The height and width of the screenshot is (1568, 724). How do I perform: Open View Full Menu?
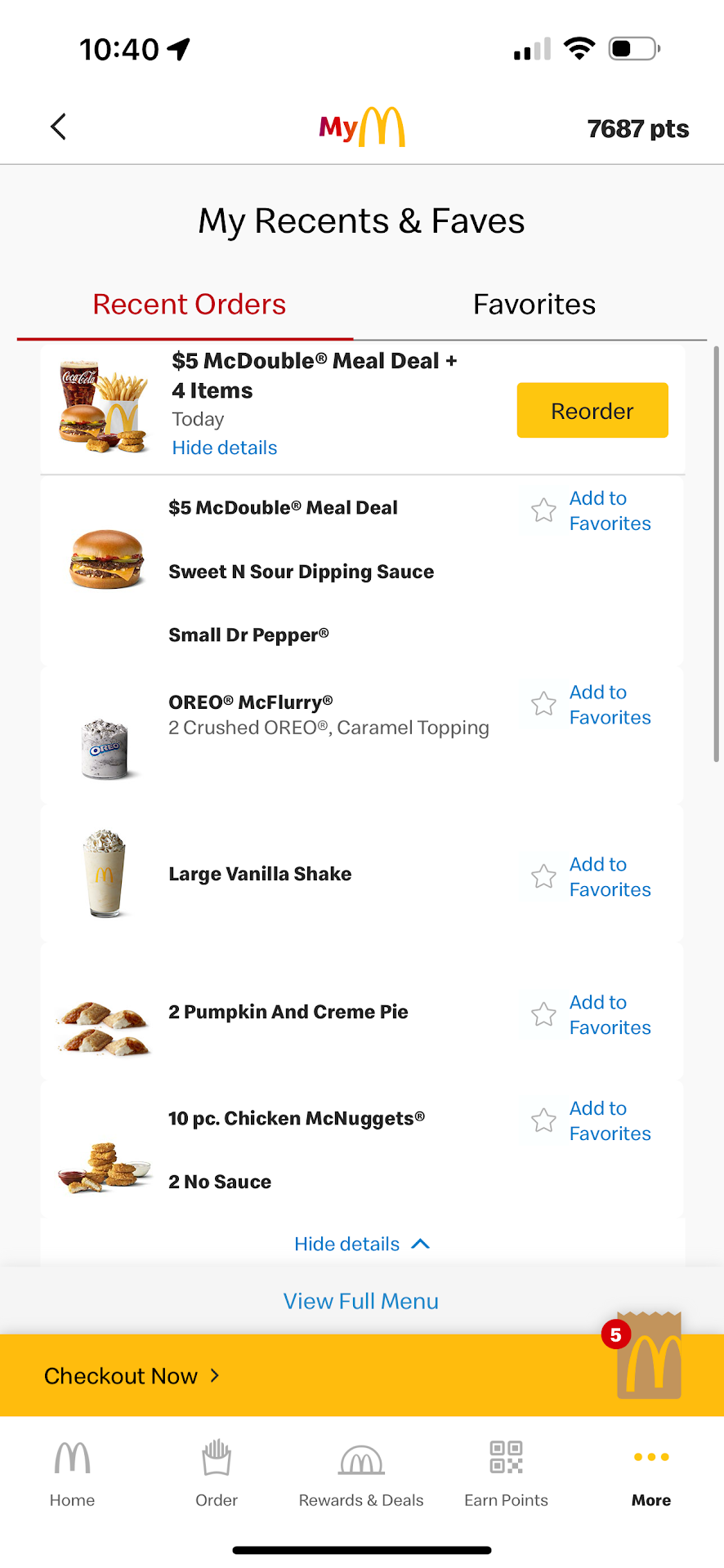(360, 1301)
